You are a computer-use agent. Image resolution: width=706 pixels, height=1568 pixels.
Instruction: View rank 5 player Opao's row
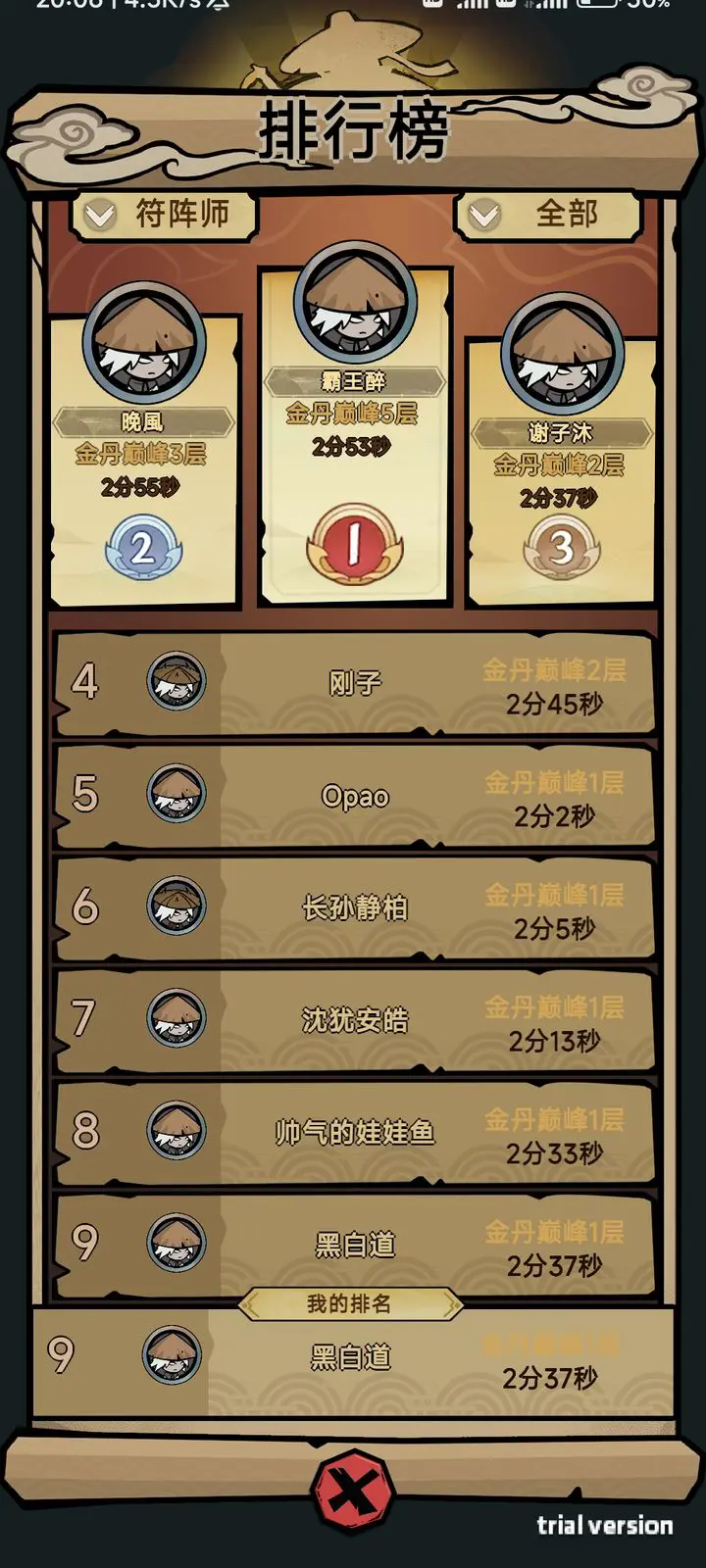point(354,796)
